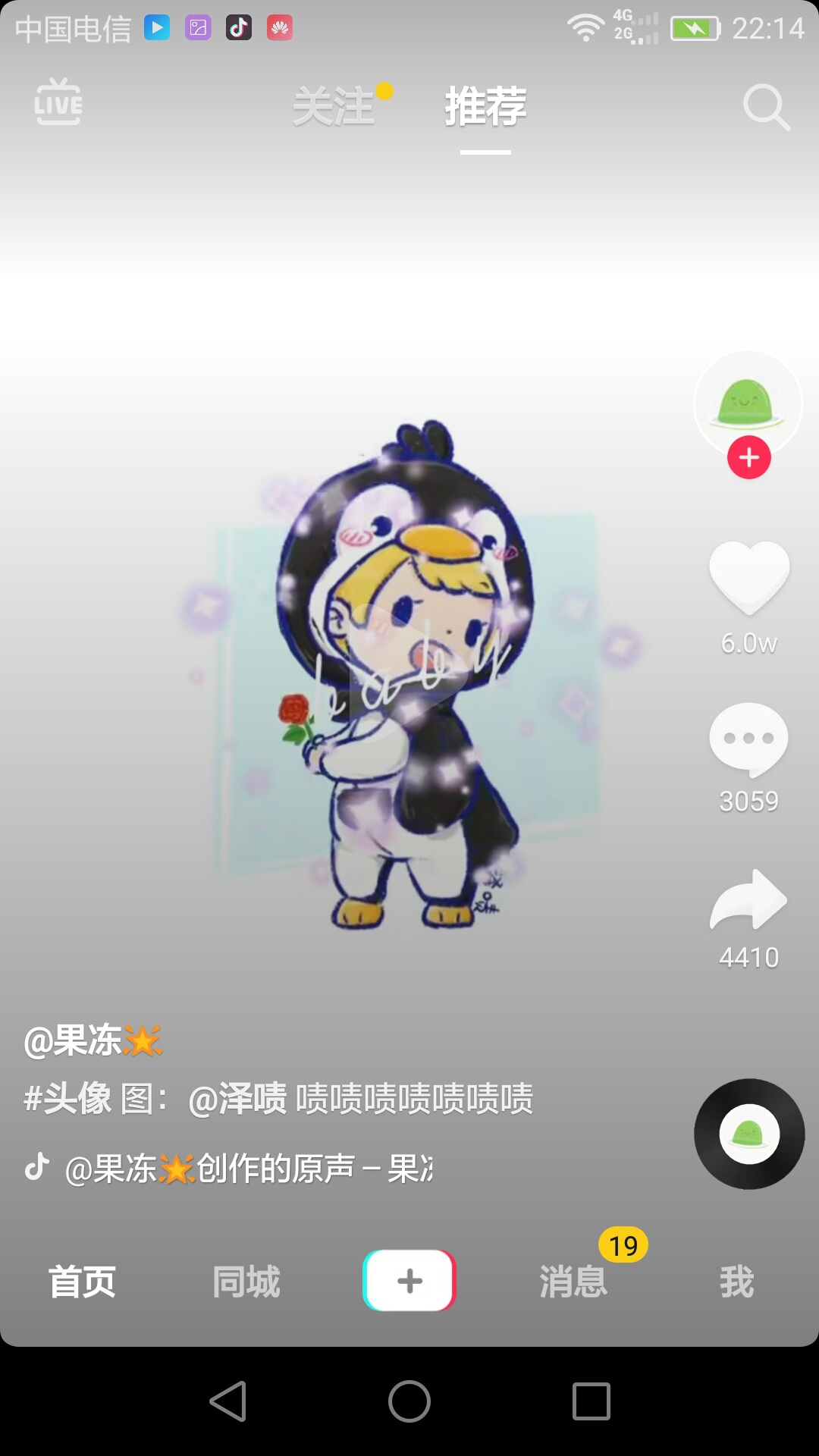Switch to the 推荐 tab

tap(485, 106)
